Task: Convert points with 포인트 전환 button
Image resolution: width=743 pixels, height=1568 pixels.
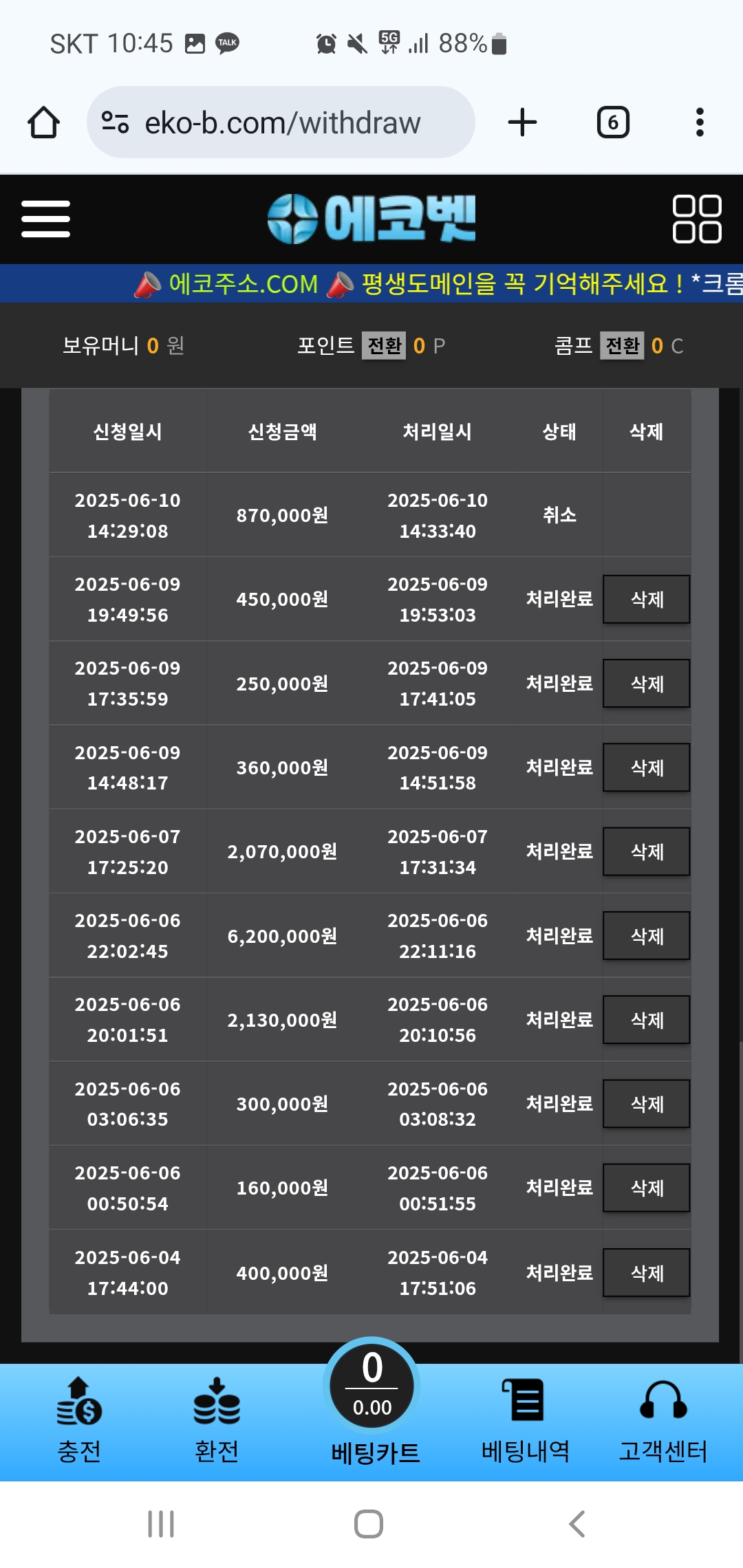Action: click(384, 345)
